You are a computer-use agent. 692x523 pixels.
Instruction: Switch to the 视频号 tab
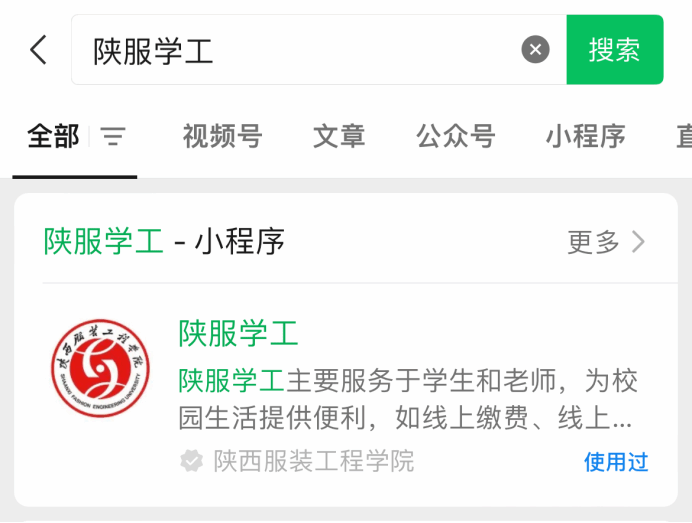[222, 137]
